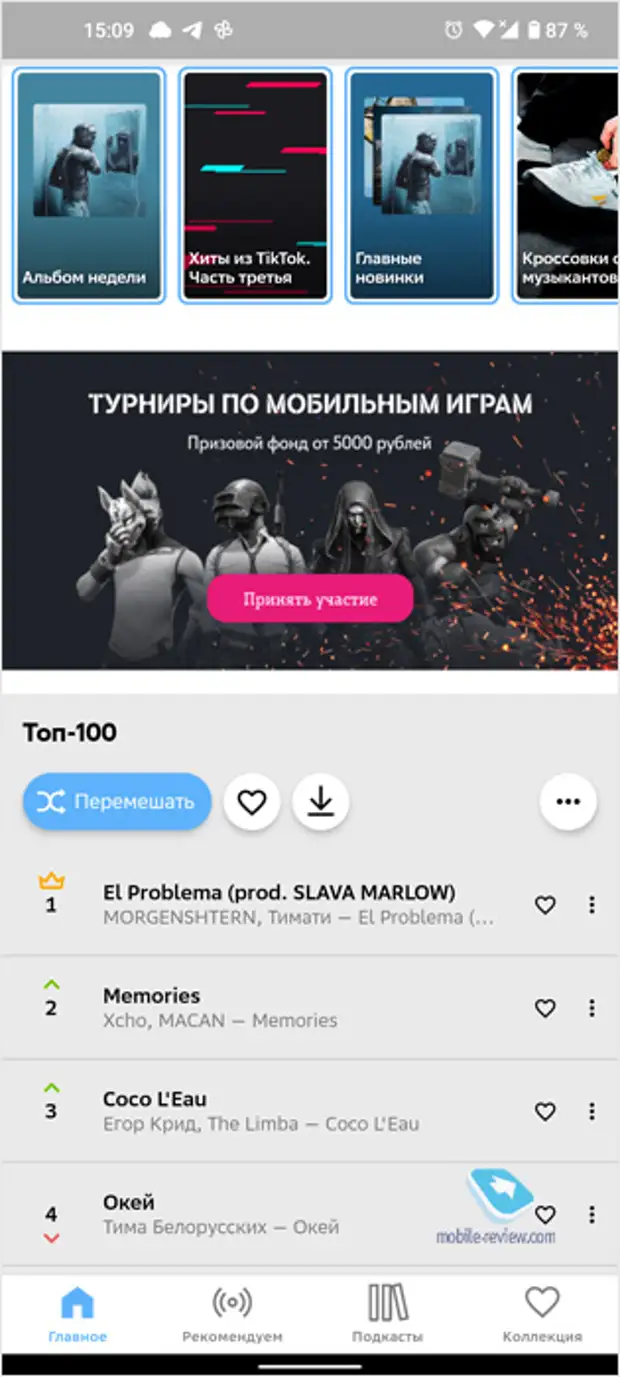Open options for Окей track

[x=592, y=1214]
